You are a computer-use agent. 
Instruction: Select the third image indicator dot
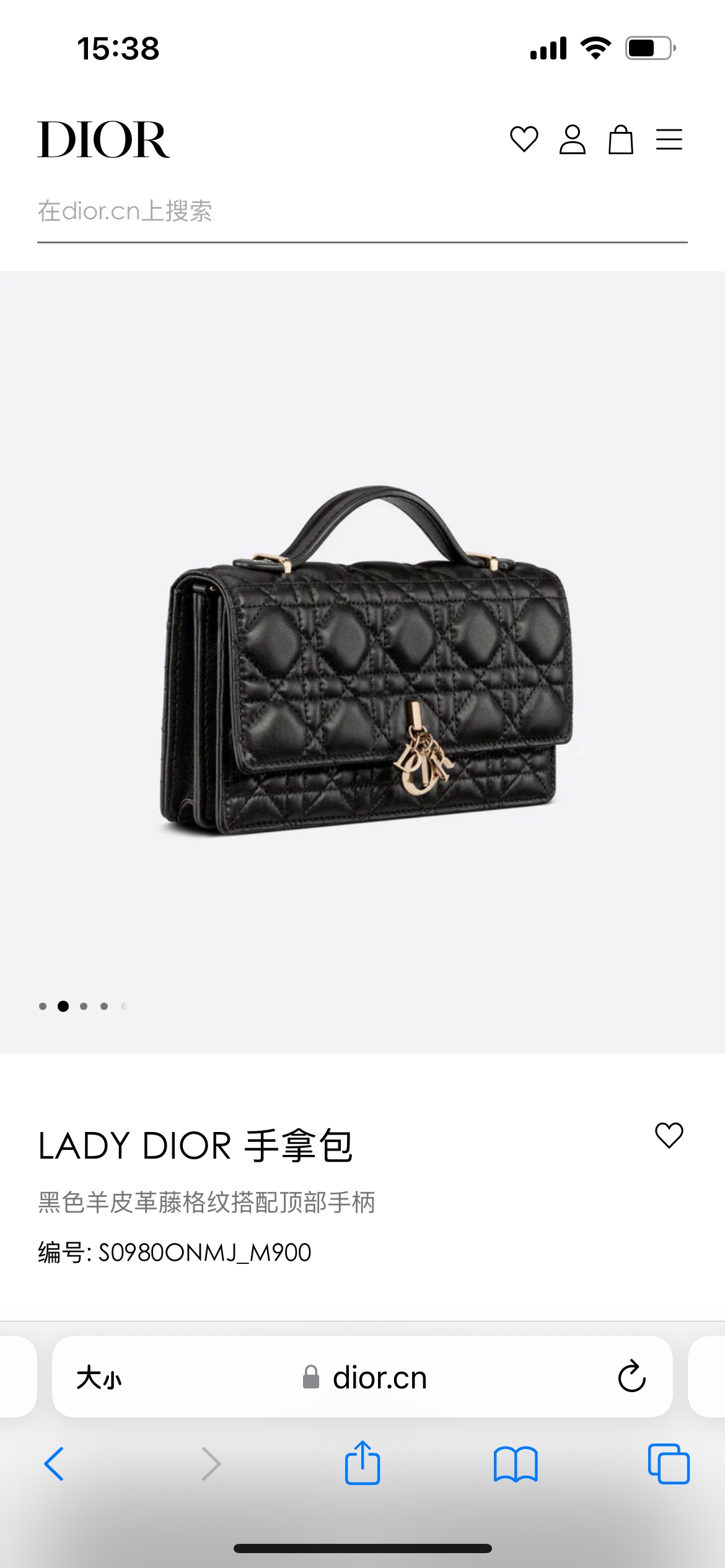(x=84, y=1006)
